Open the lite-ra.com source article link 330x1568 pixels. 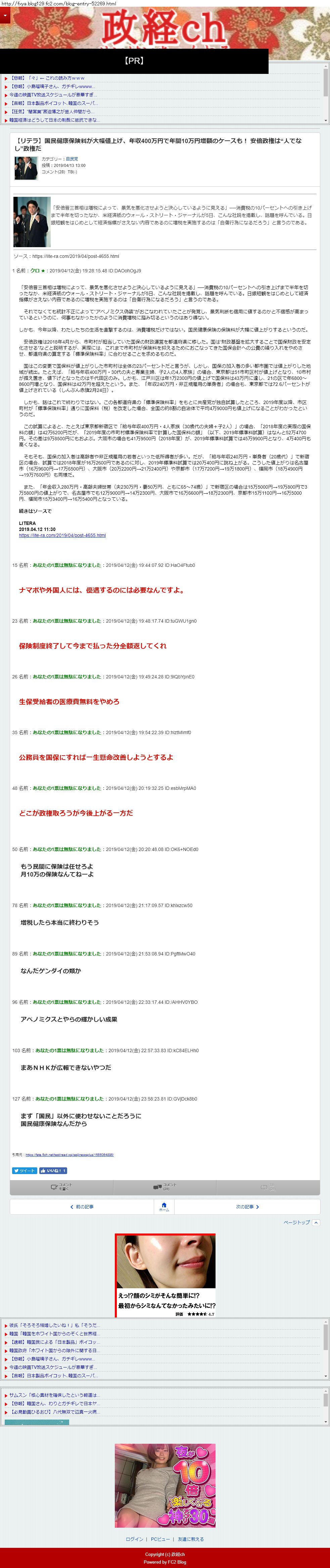click(x=62, y=536)
